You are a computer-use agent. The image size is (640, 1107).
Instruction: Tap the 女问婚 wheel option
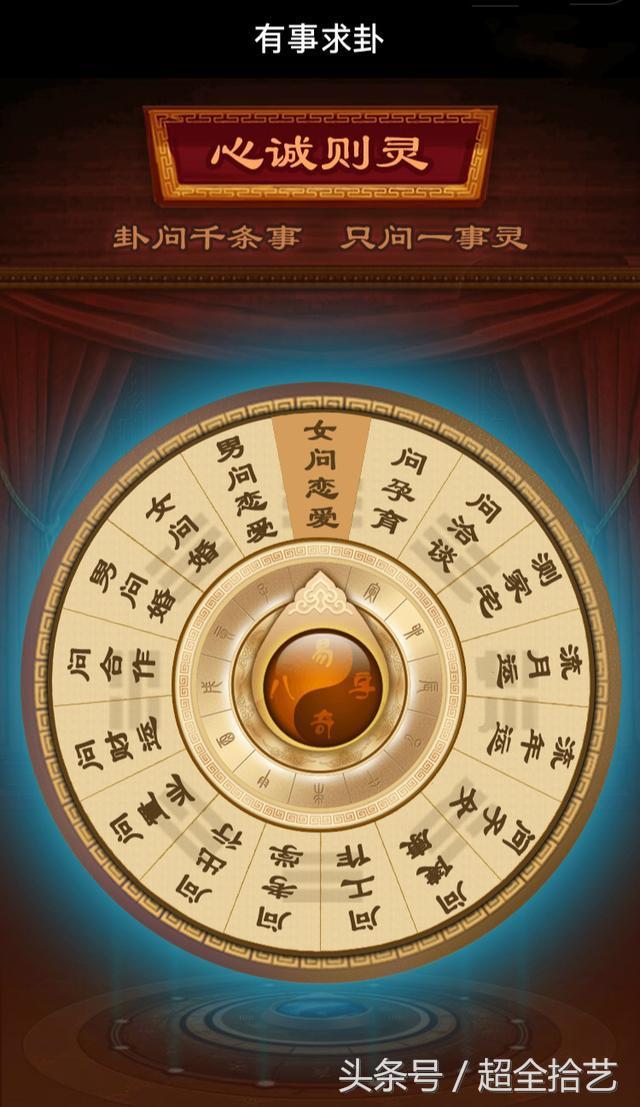[x=180, y=532]
